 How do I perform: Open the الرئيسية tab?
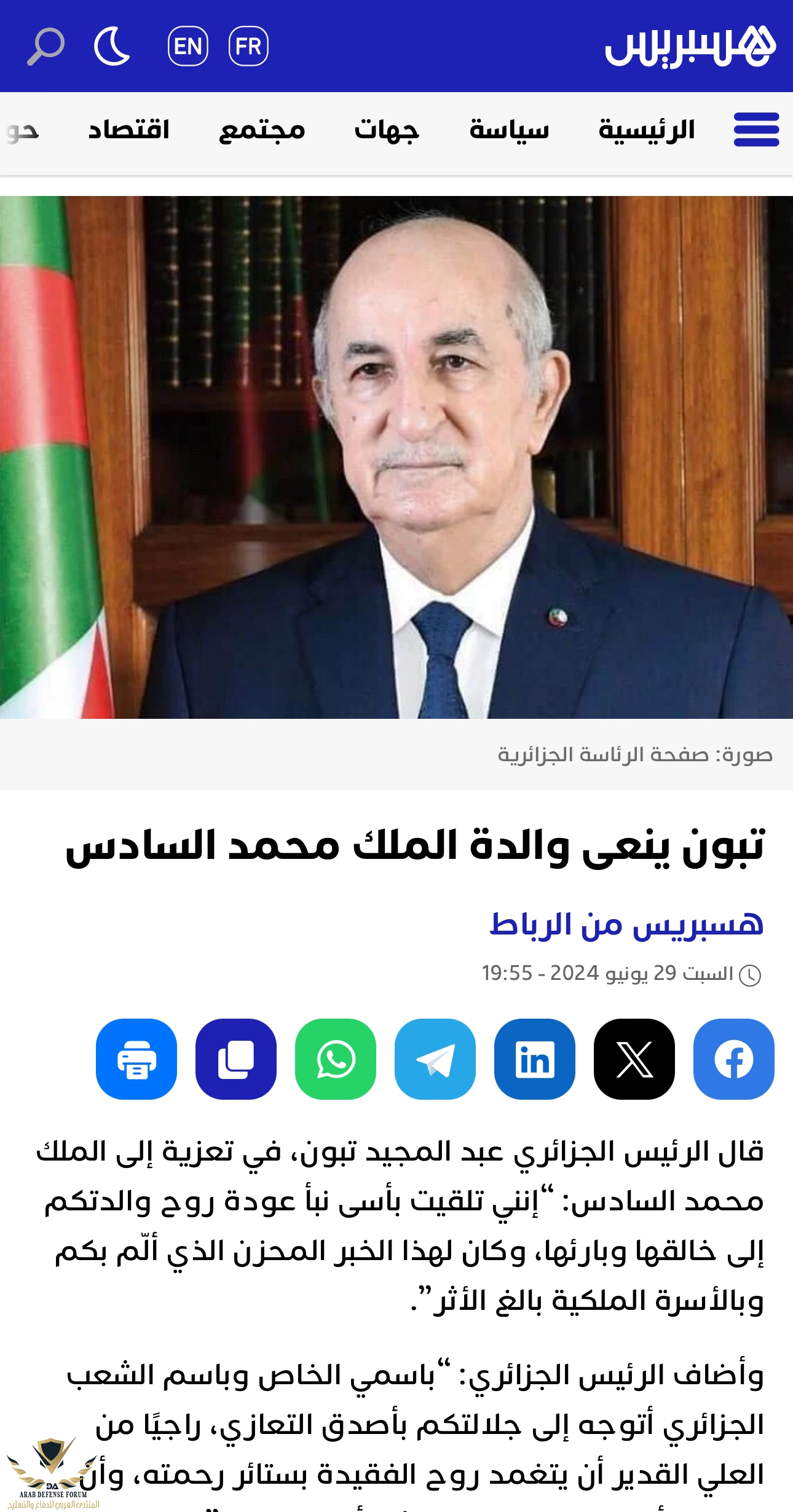pyautogui.click(x=647, y=130)
